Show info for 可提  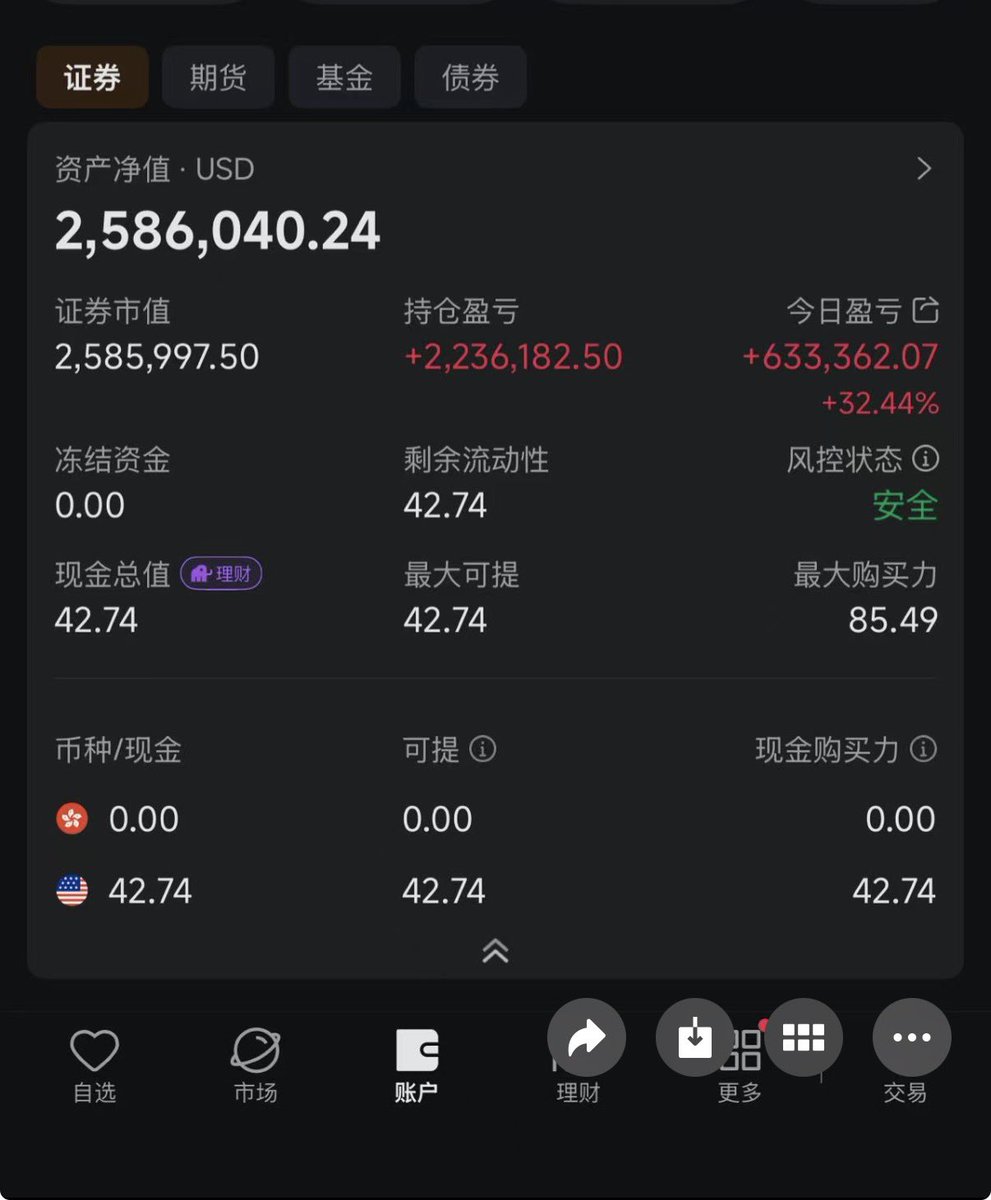click(x=483, y=748)
